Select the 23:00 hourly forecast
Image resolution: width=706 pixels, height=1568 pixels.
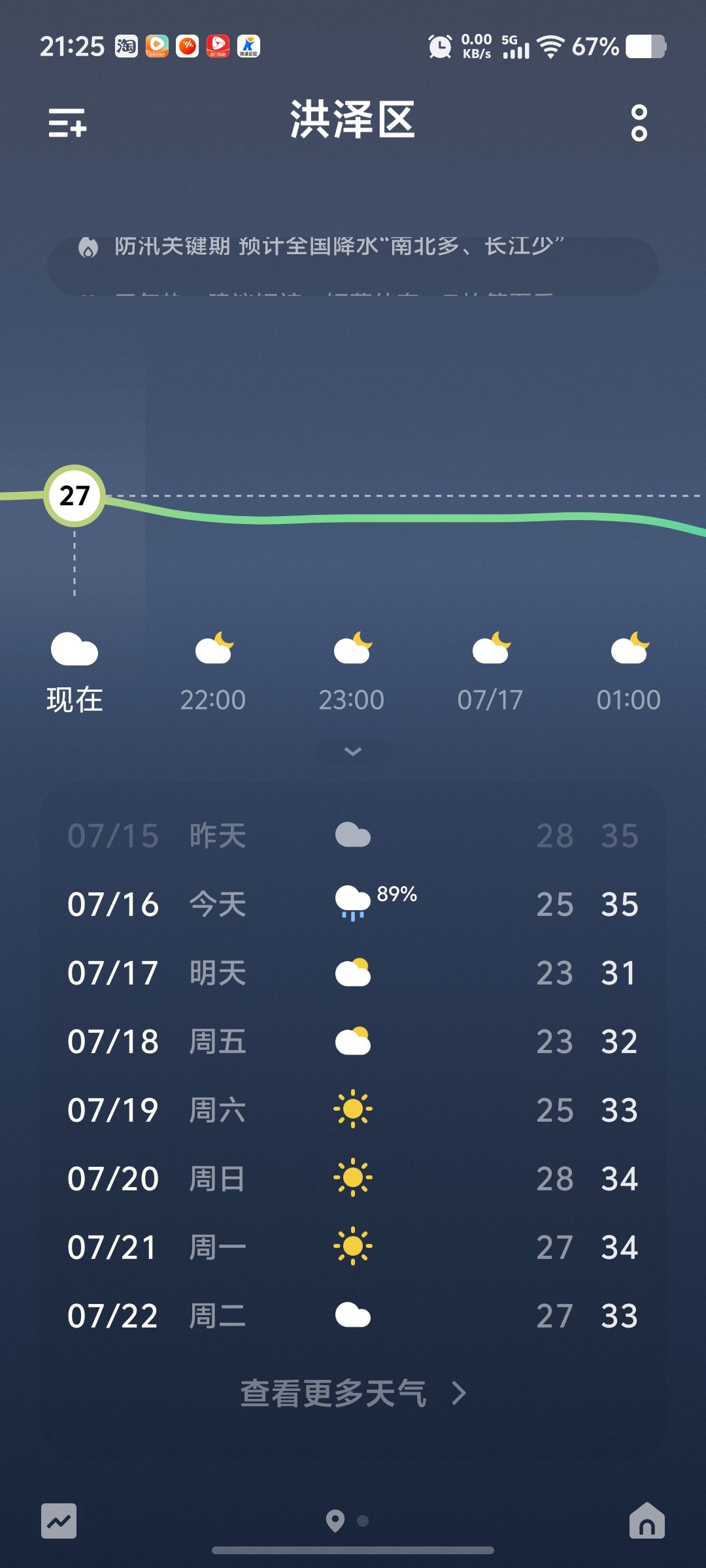coord(352,673)
